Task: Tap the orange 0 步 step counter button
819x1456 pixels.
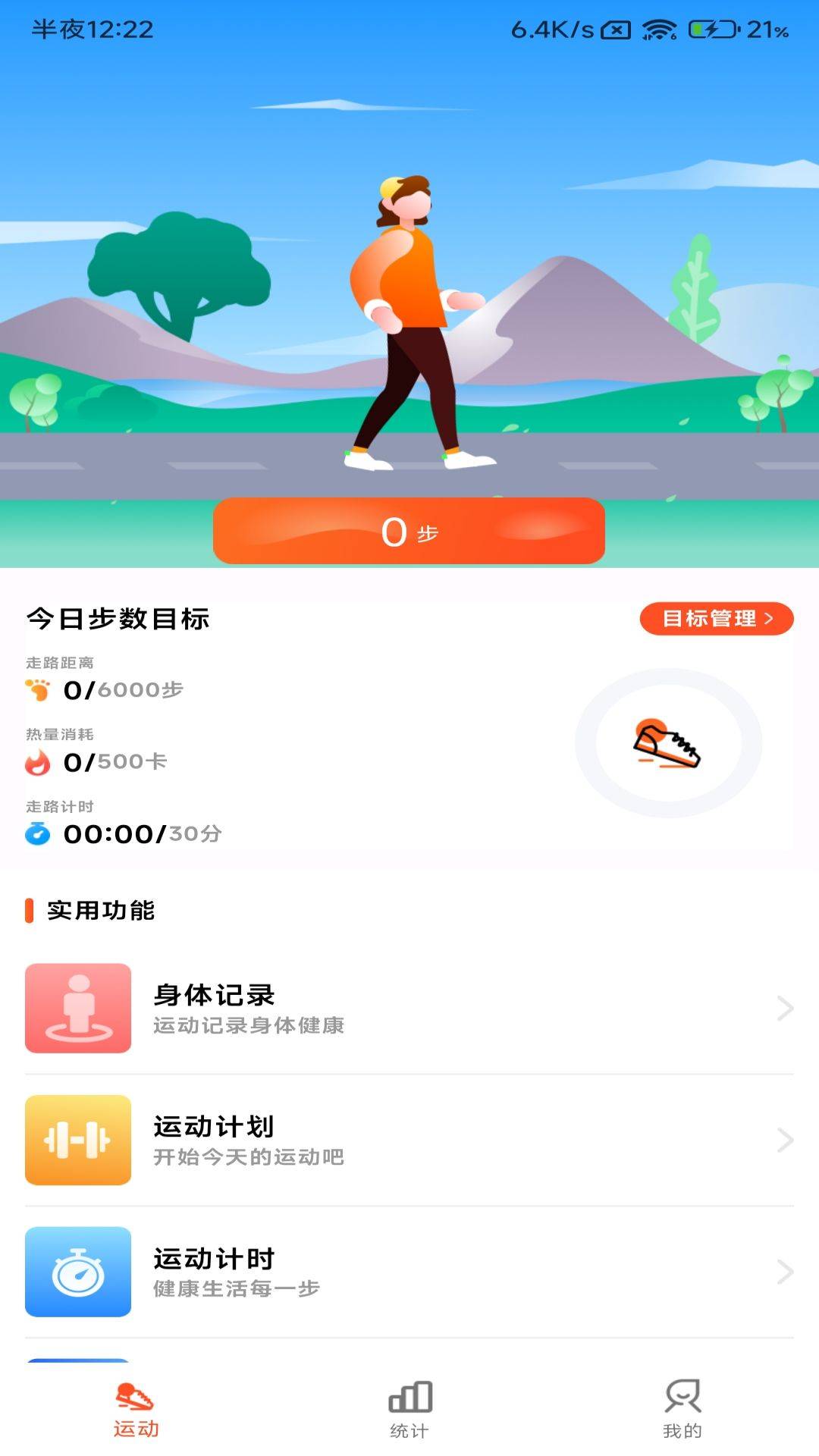Action: coord(409,532)
